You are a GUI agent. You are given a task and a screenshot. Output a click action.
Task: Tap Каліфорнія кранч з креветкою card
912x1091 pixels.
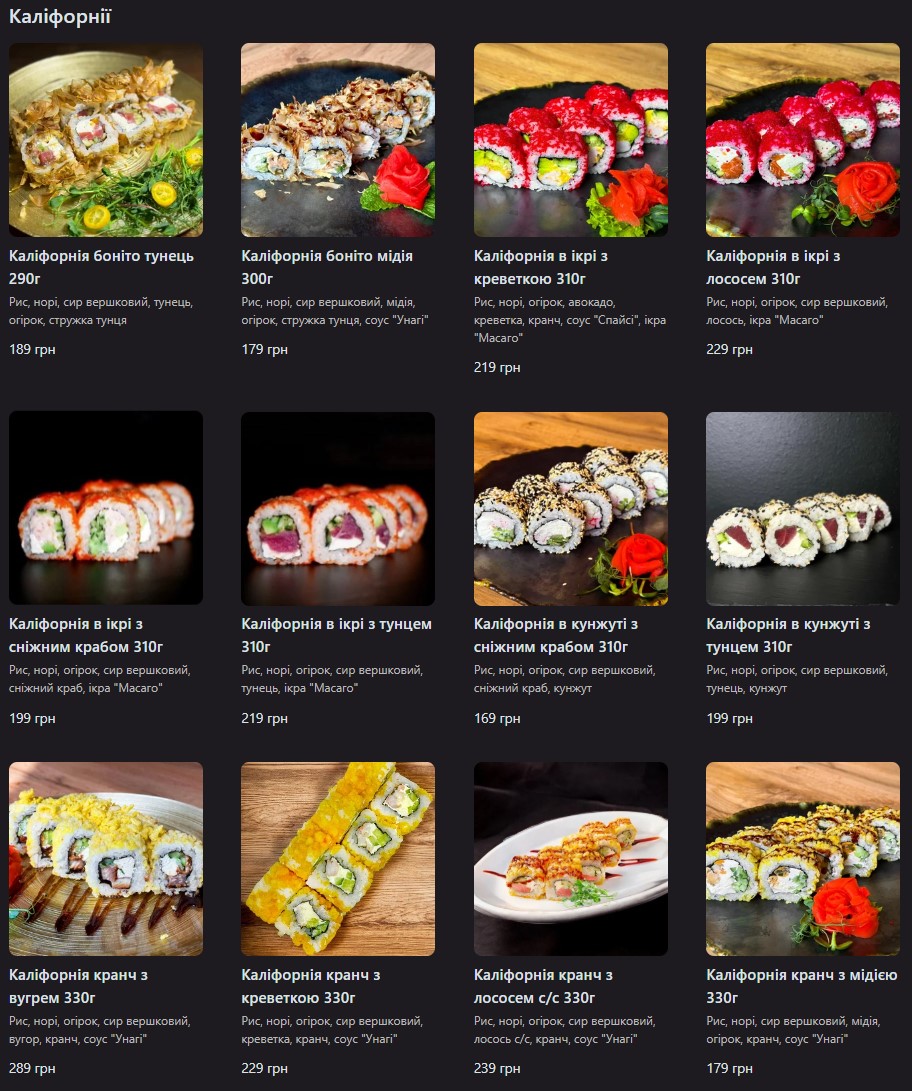[x=337, y=859]
